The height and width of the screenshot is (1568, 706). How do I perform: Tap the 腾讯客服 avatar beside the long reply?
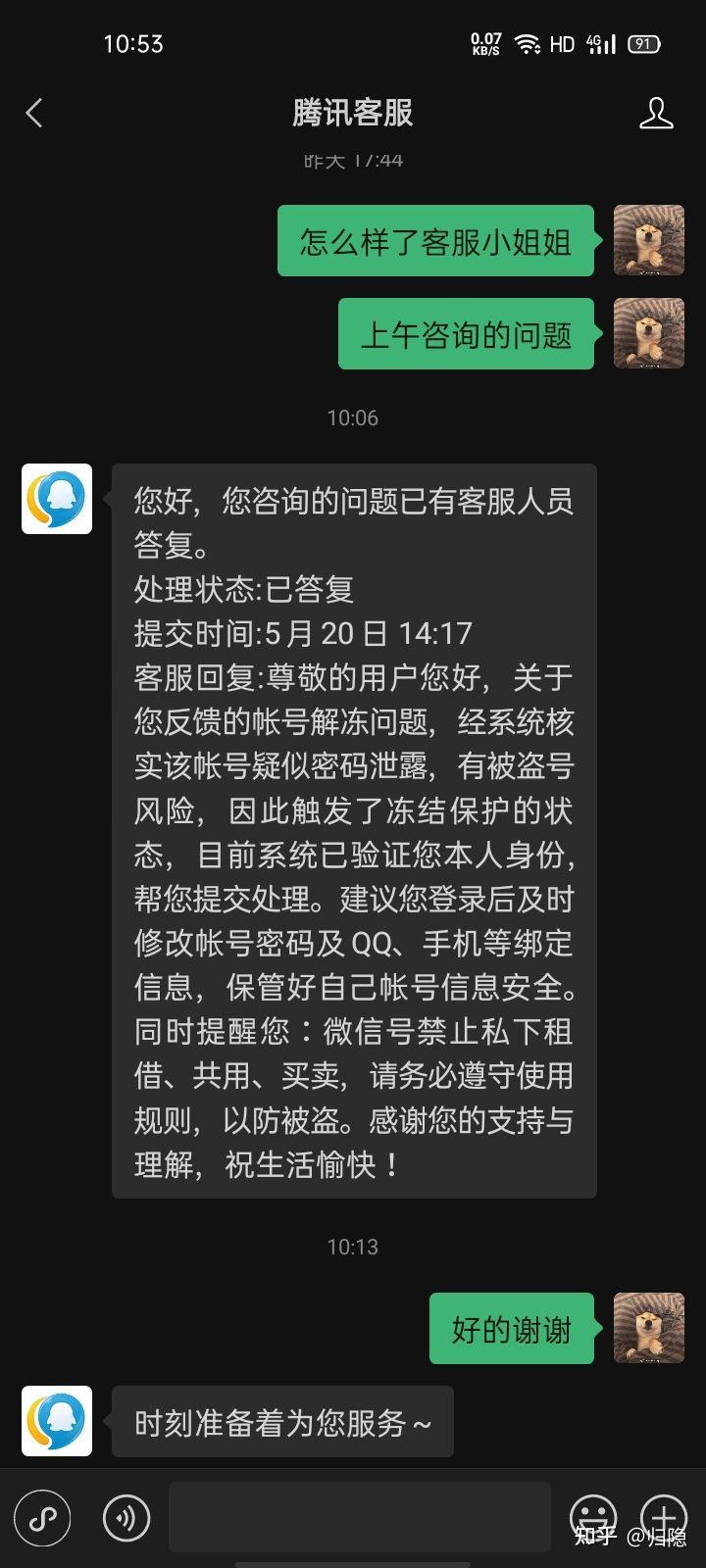[57, 499]
